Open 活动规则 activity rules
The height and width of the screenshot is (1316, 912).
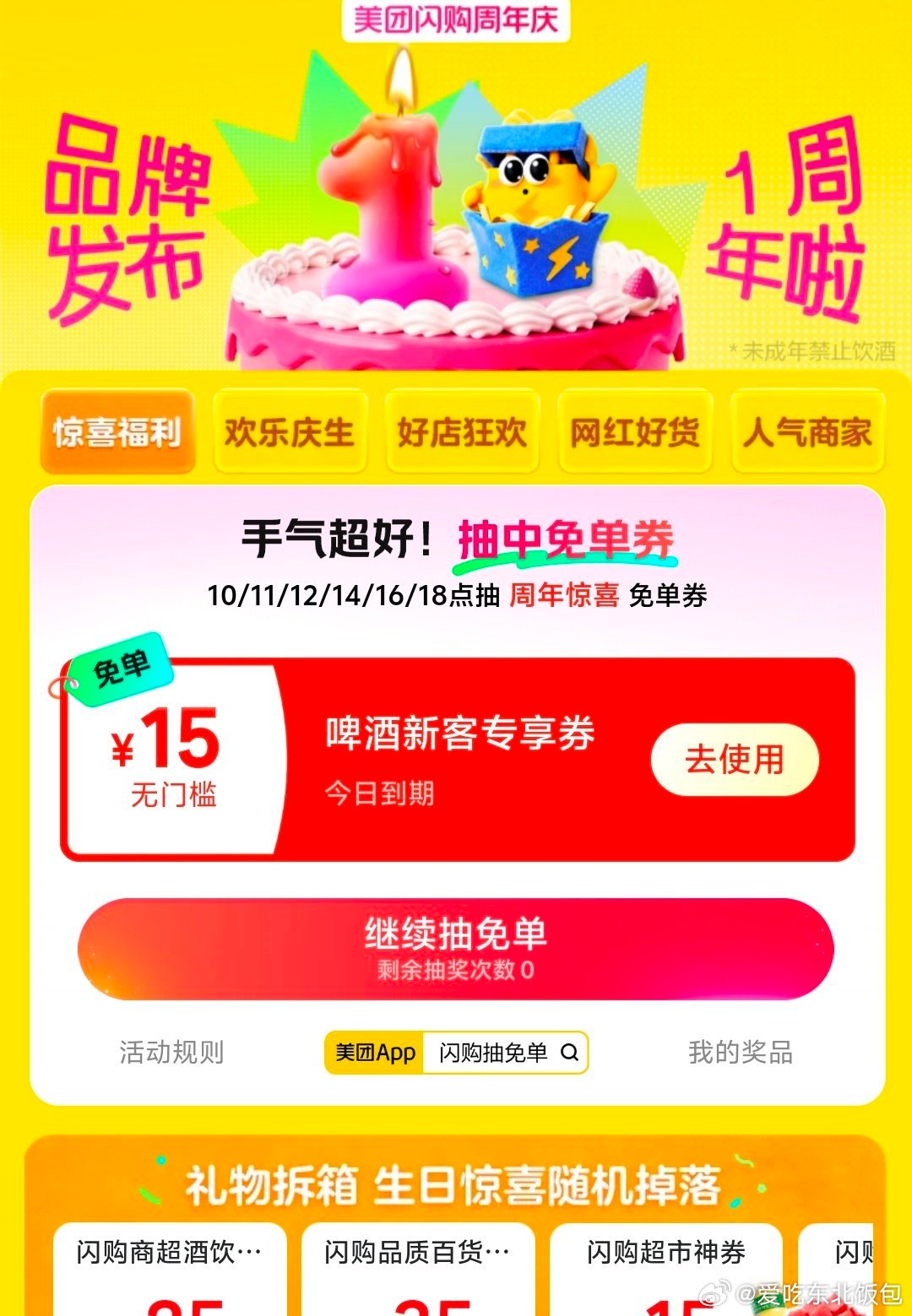point(171,1053)
